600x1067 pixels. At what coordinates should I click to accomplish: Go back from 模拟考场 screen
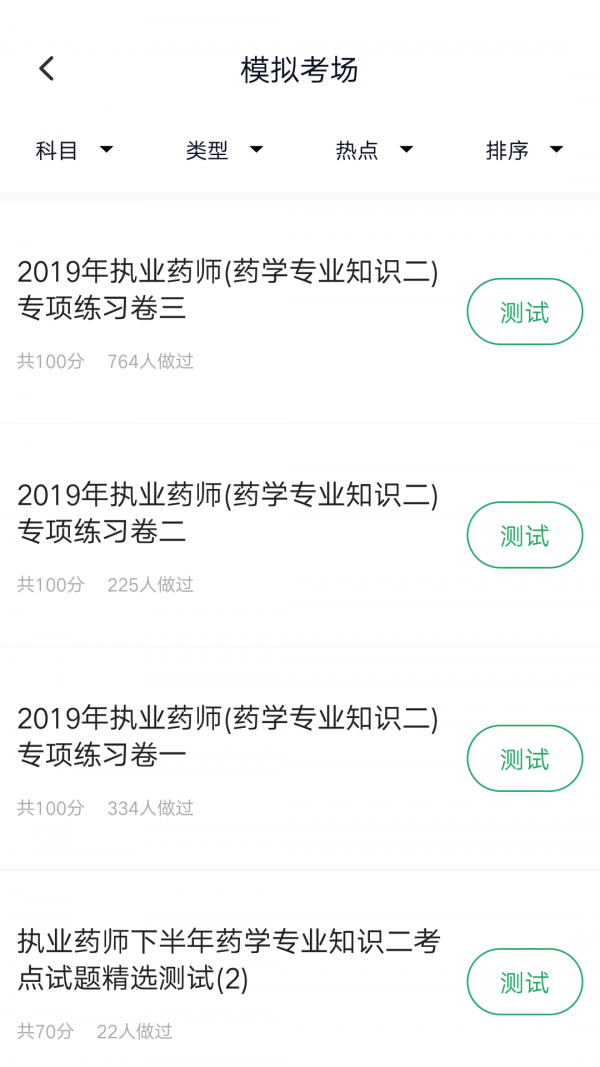pyautogui.click(x=46, y=68)
